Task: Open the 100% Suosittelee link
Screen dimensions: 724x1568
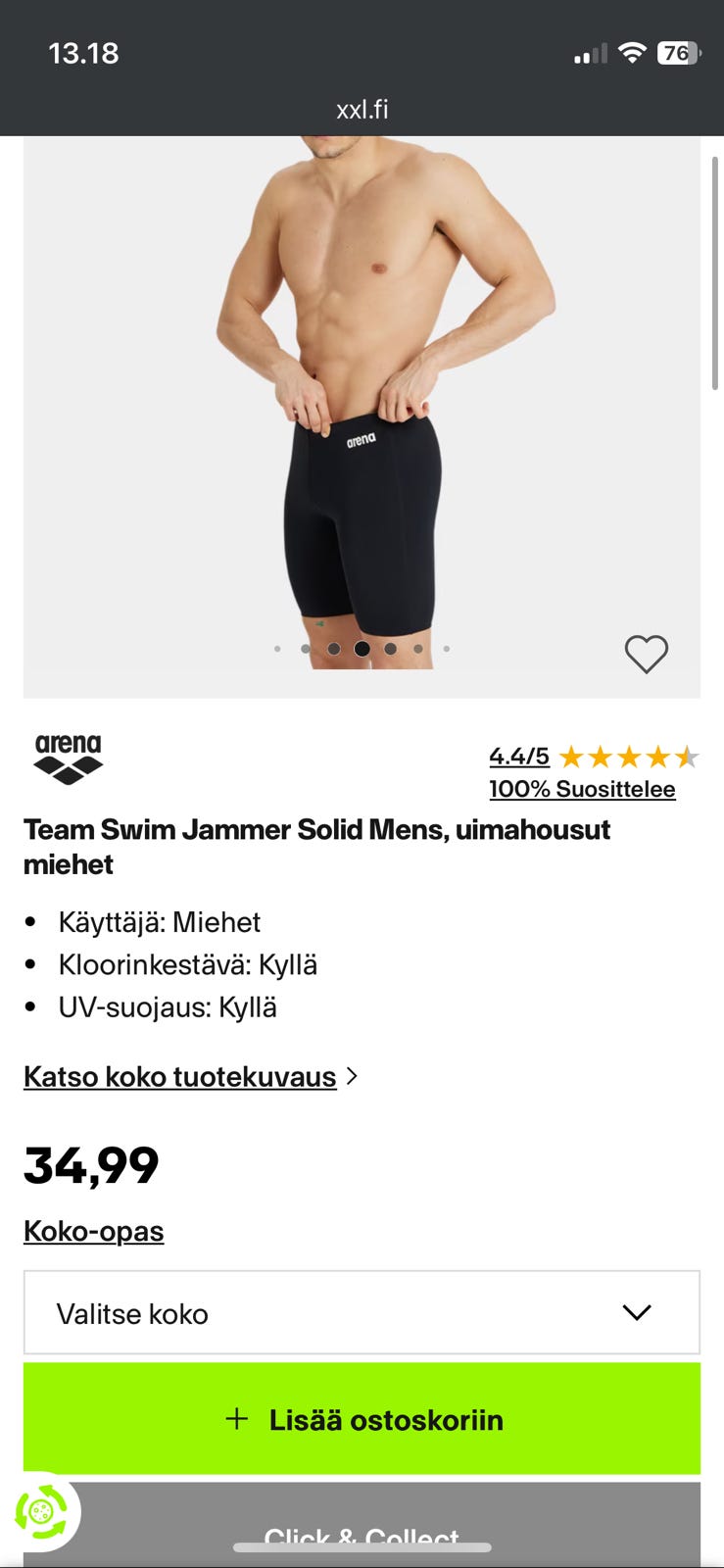Action: point(582,789)
